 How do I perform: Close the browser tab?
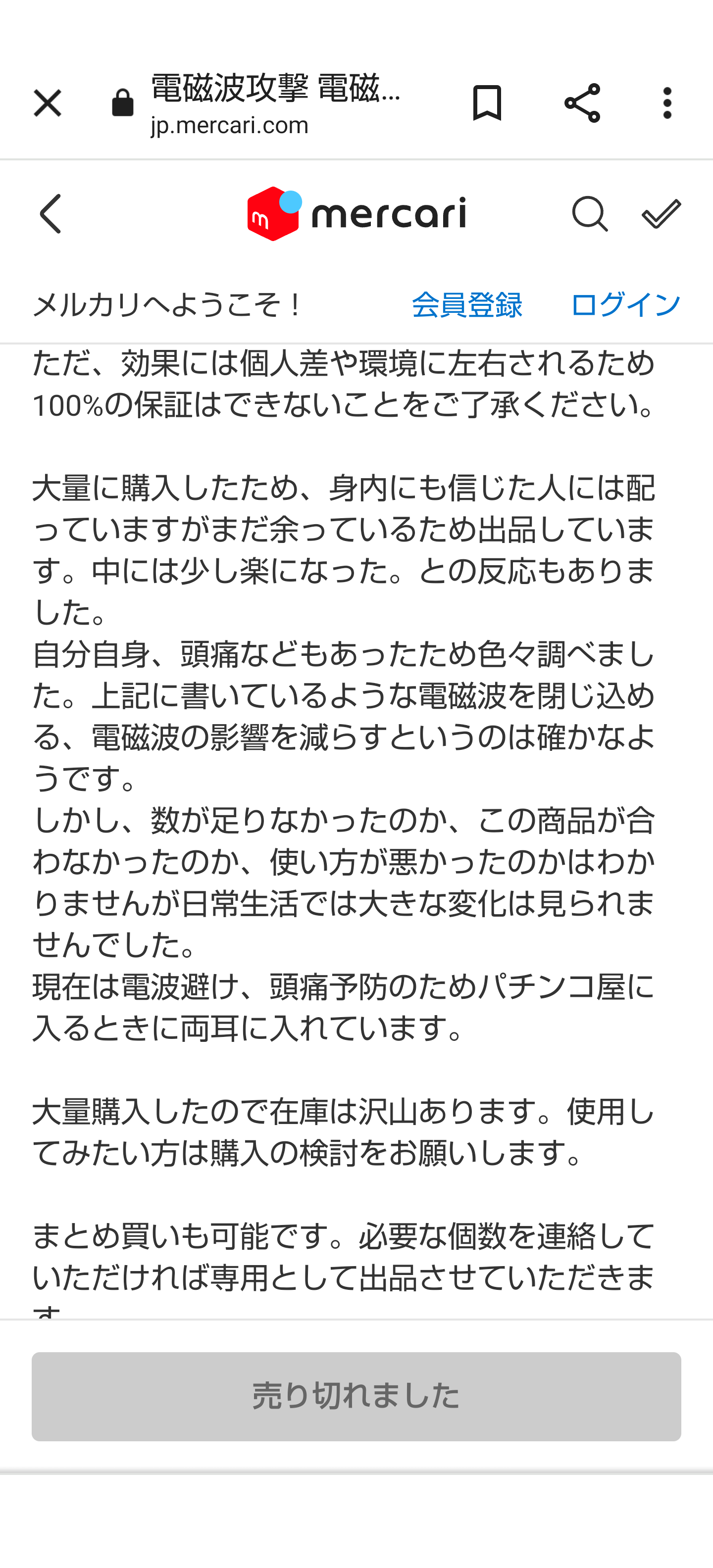point(48,103)
